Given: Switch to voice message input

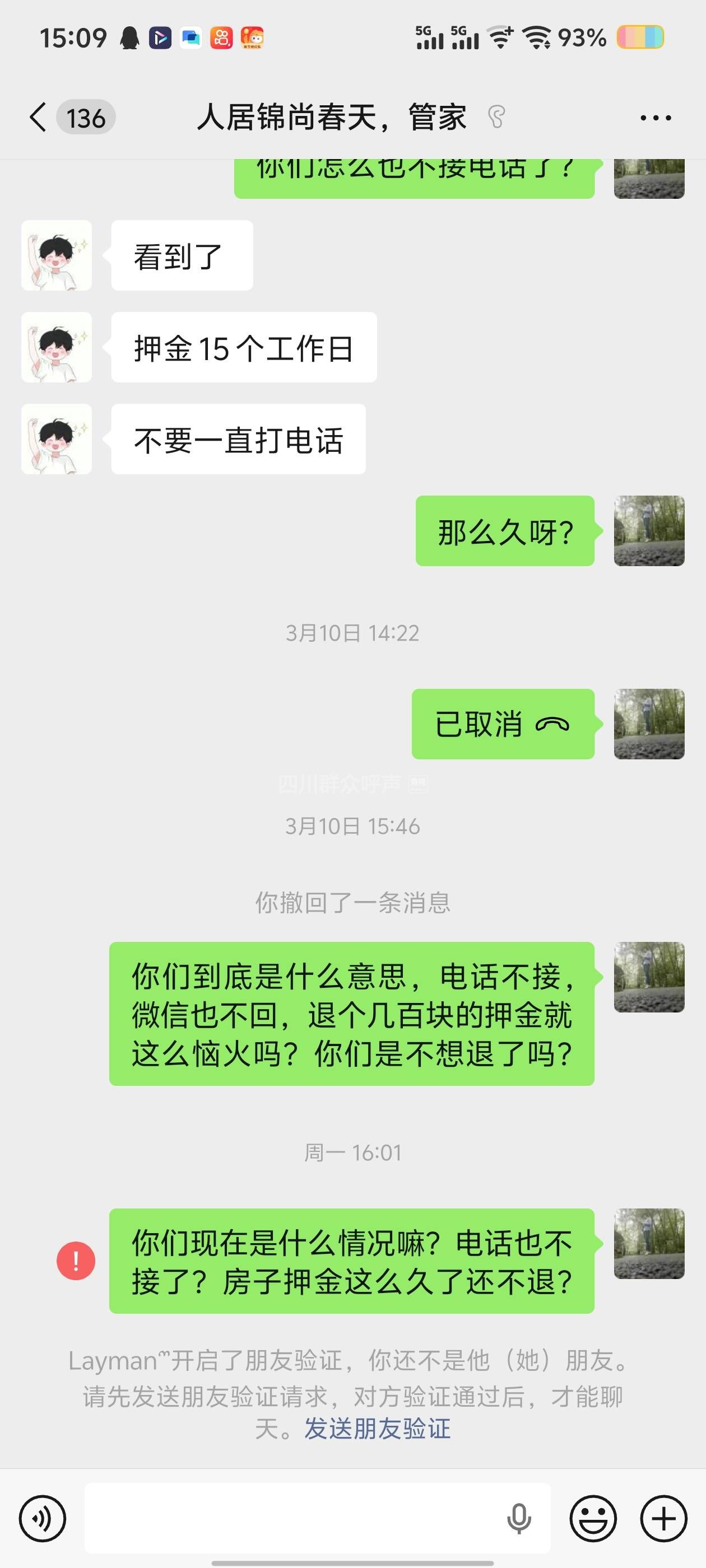Looking at the screenshot, I should point(42,1518).
